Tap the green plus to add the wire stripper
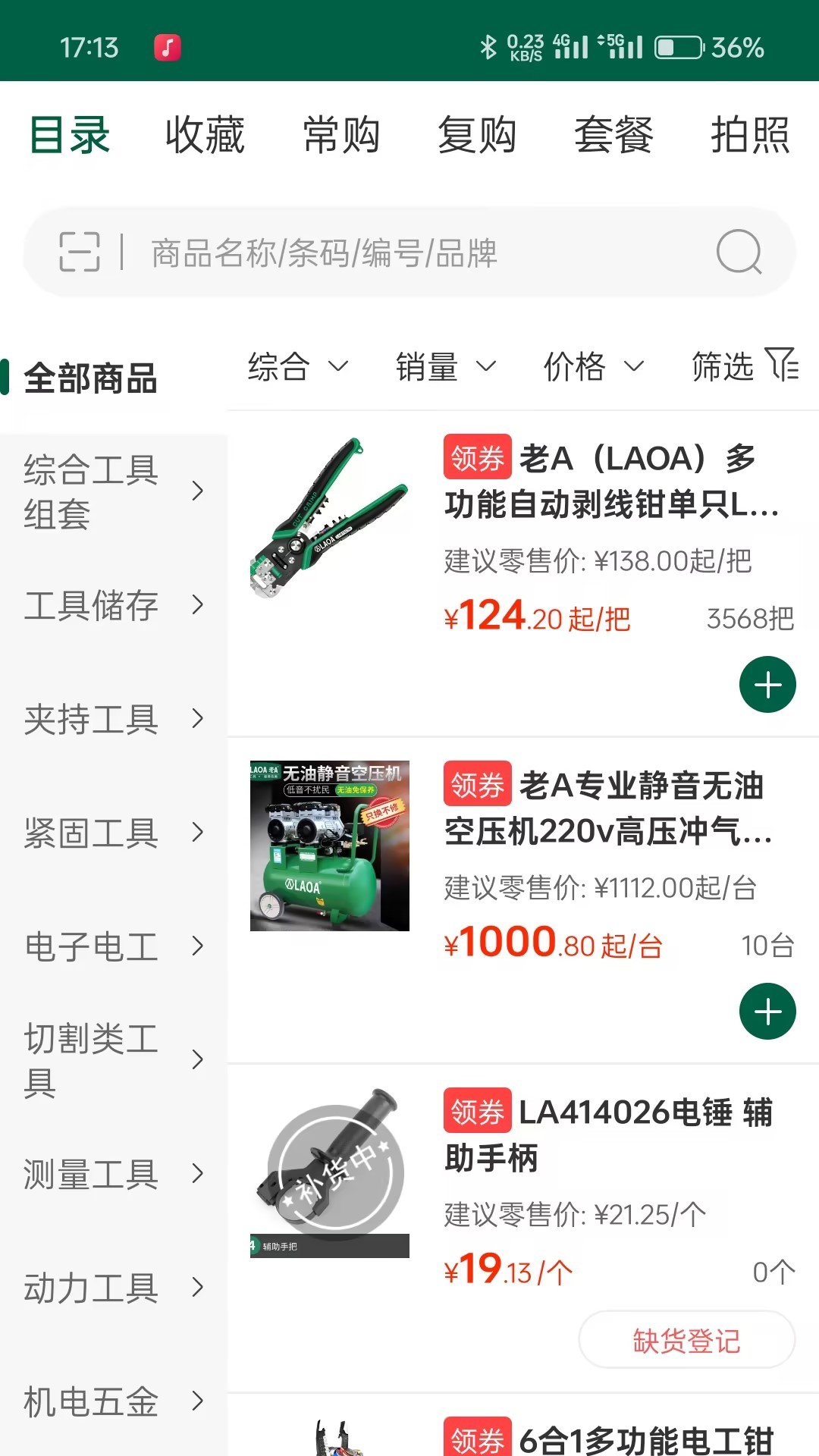 [767, 684]
